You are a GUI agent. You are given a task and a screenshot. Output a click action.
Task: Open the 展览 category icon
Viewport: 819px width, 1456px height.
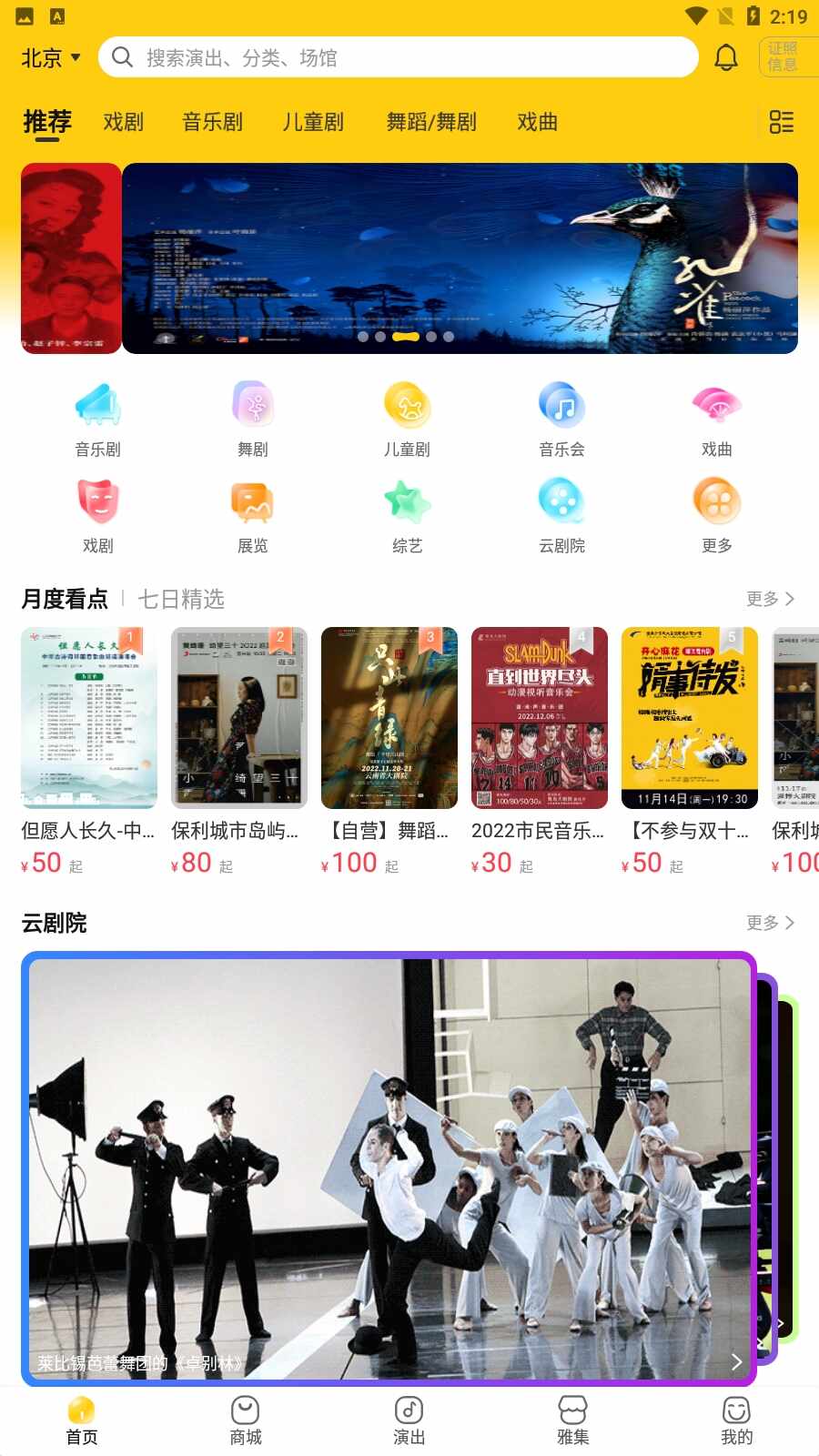[x=252, y=515]
